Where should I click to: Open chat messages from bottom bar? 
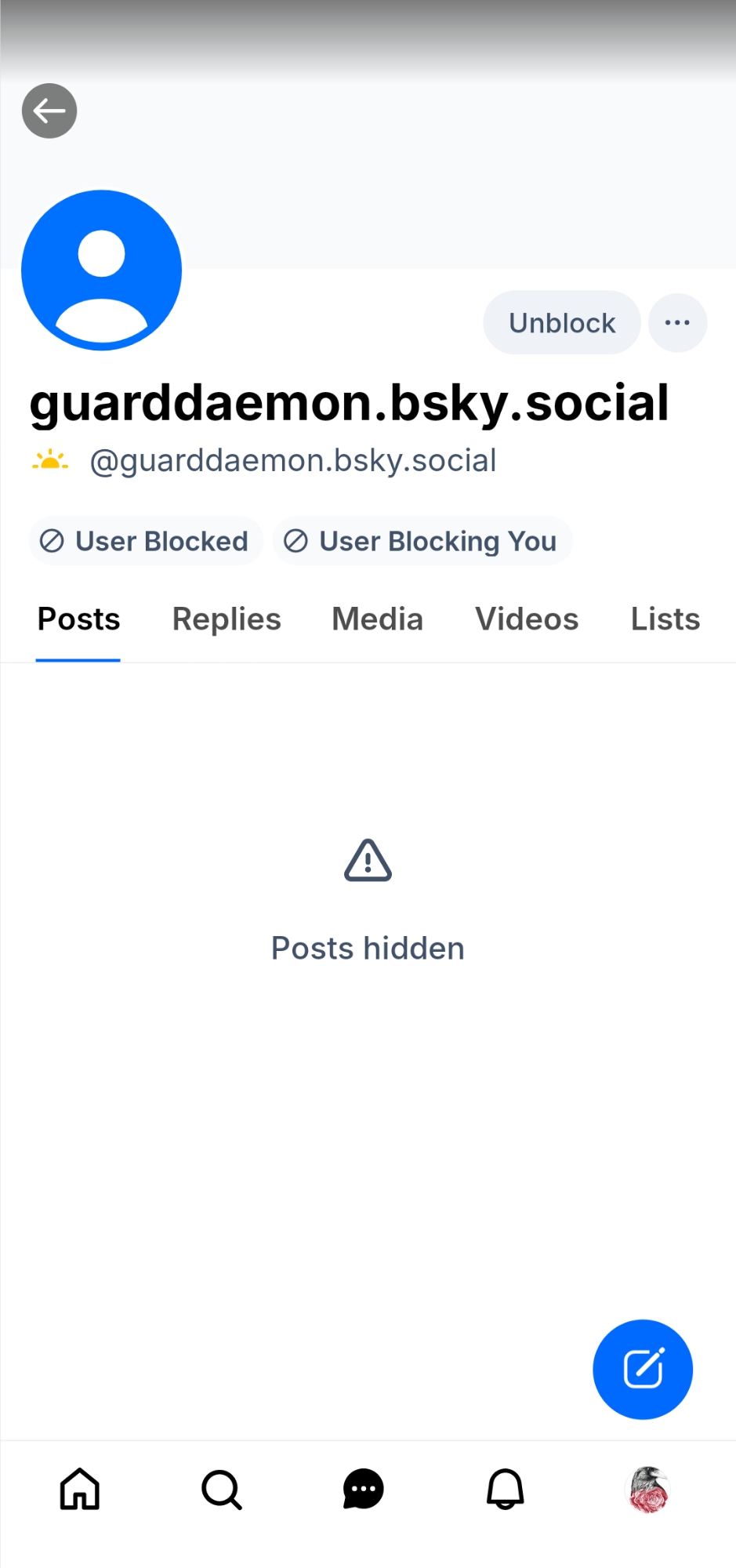(x=364, y=1489)
